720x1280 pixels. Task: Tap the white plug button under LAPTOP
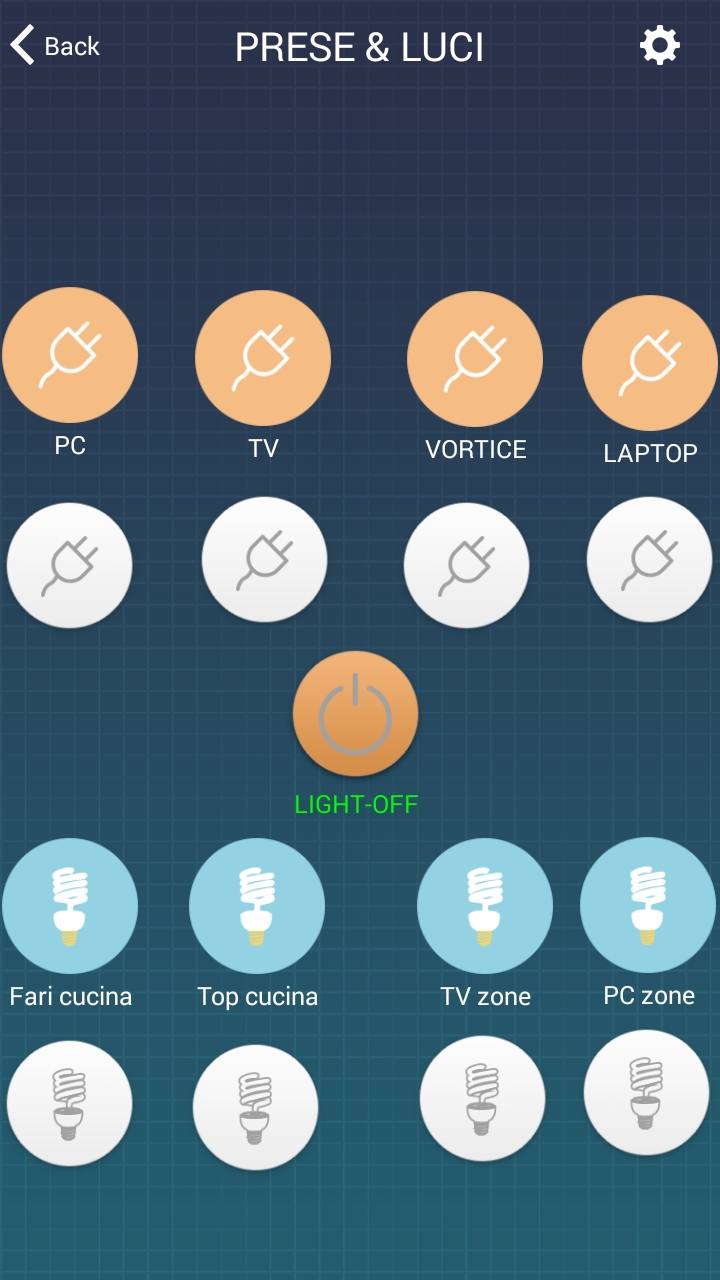(649, 560)
